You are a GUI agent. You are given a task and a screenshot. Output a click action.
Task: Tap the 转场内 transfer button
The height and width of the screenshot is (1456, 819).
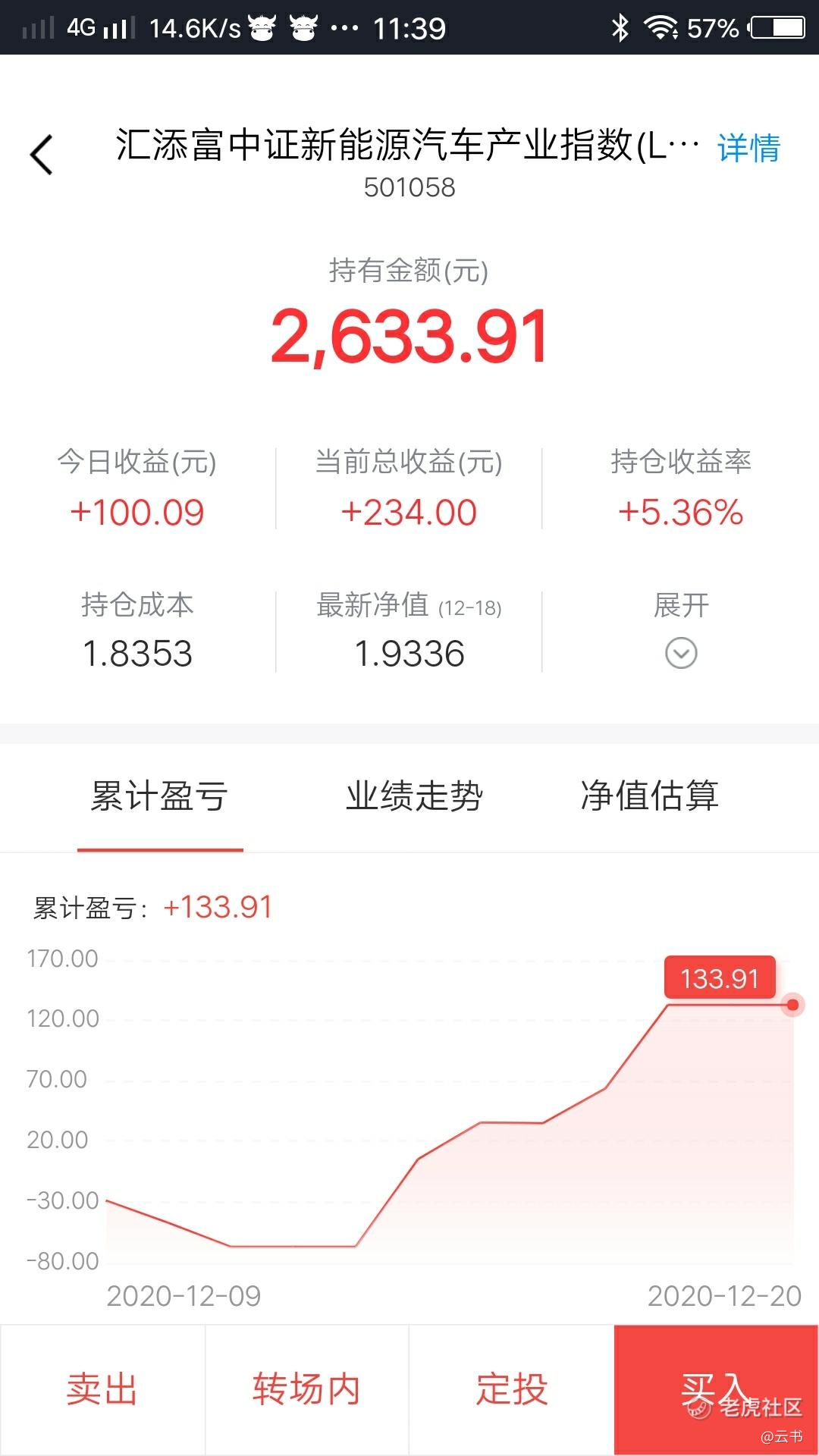tap(306, 1389)
